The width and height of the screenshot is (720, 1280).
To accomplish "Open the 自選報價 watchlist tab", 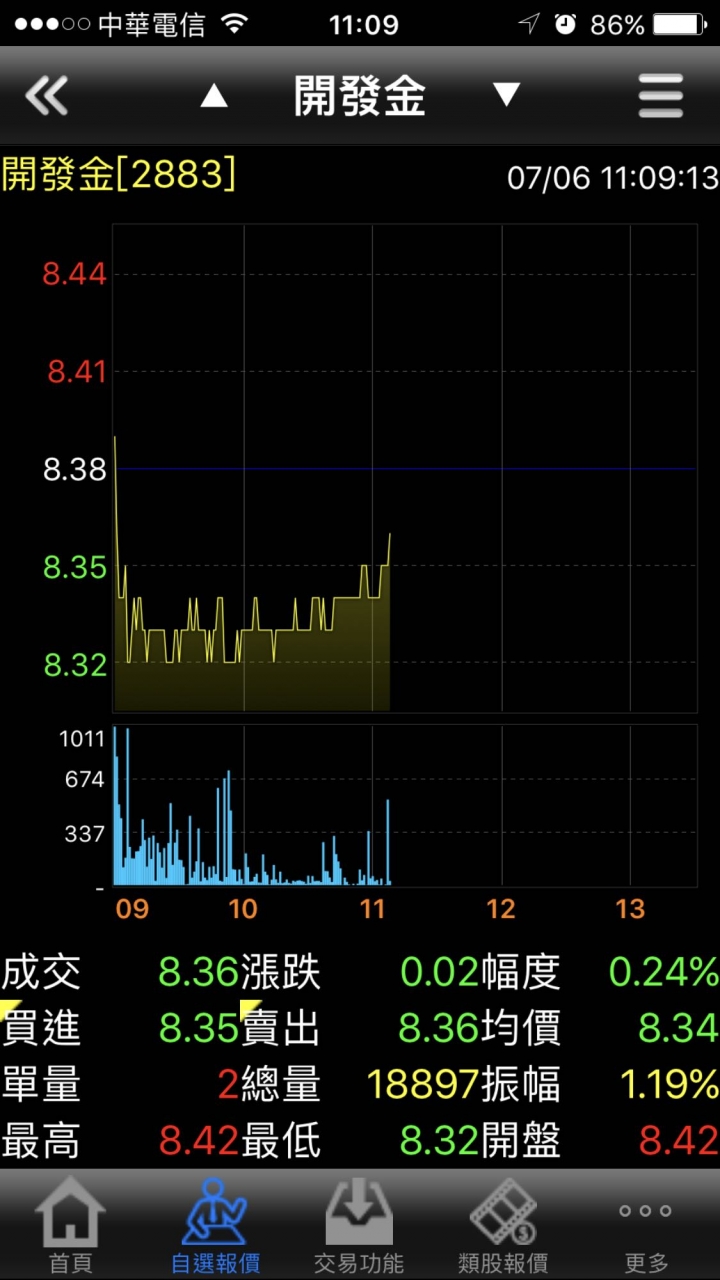I will click(215, 1225).
